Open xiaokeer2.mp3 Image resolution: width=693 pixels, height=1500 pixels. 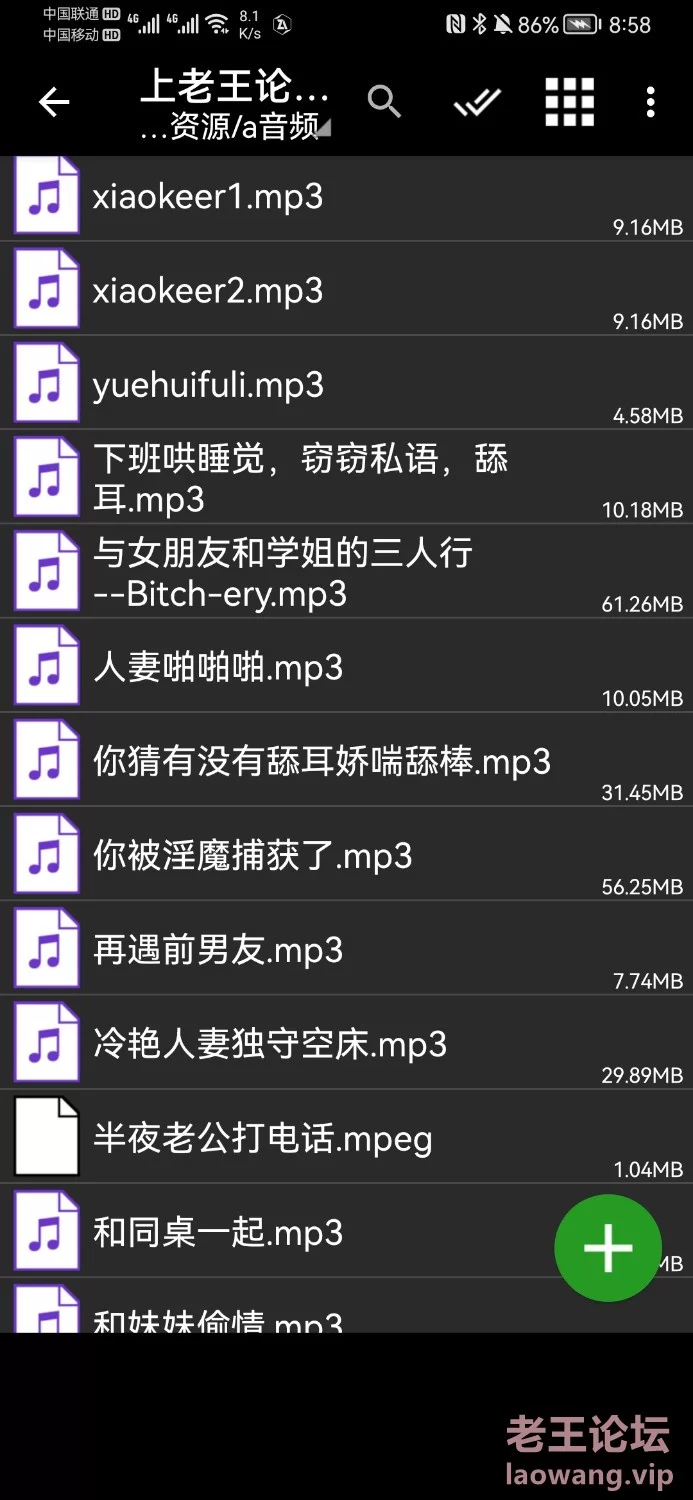[x=346, y=289]
